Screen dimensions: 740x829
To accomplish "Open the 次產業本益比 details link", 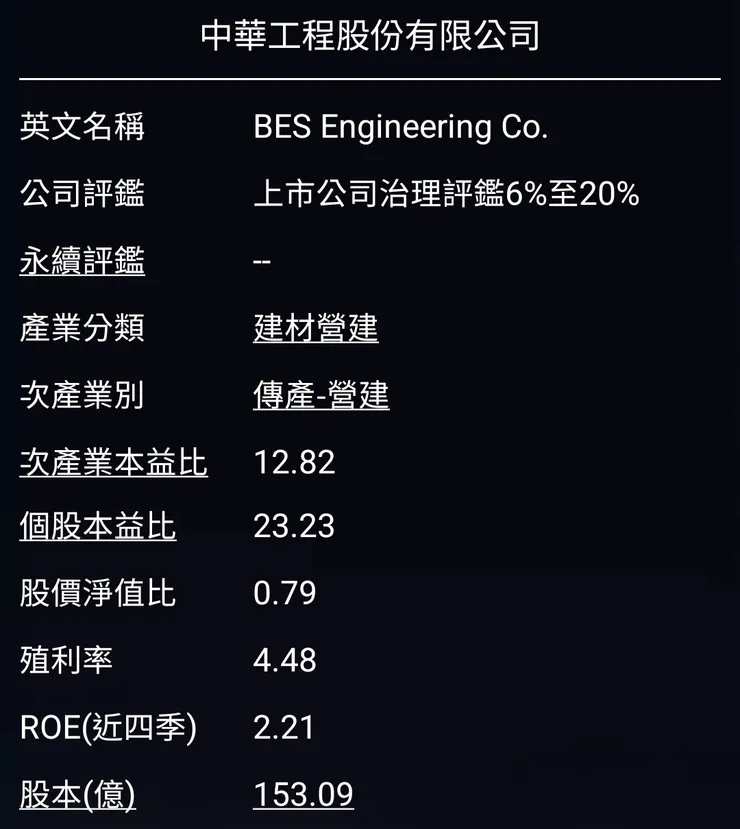I will 113,462.
